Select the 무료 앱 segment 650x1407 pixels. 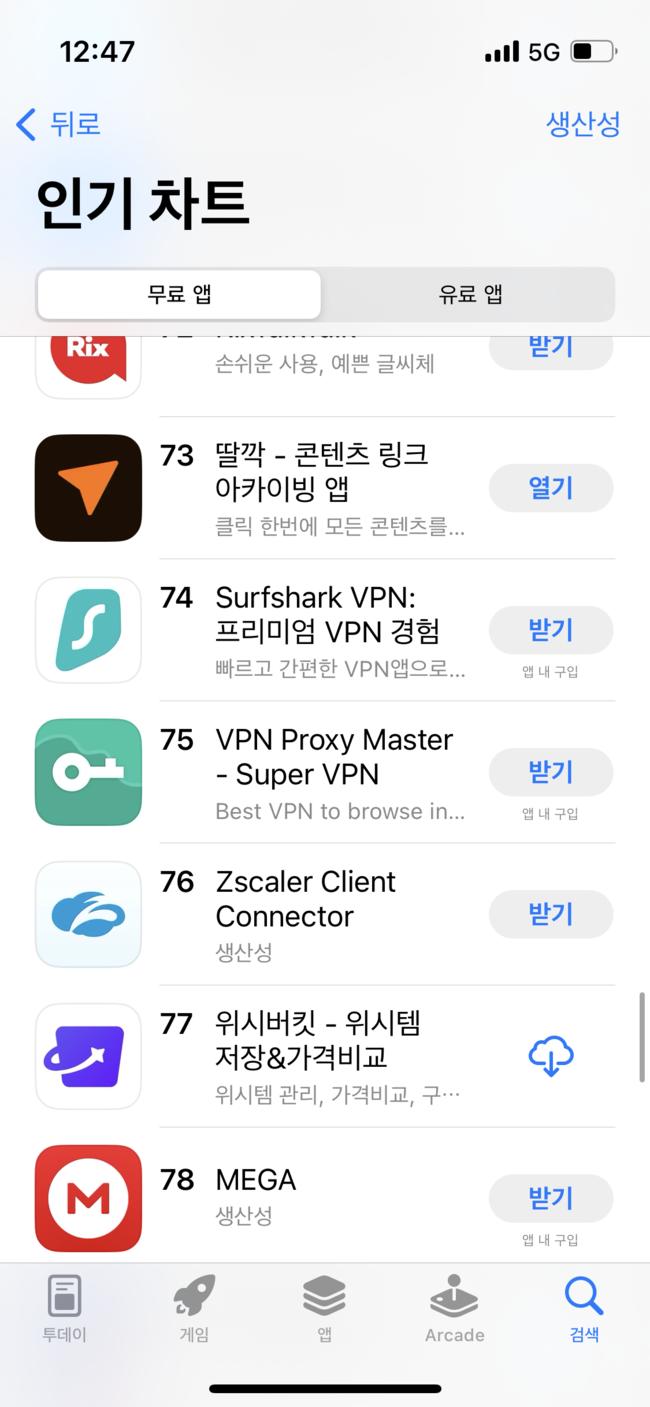179,294
